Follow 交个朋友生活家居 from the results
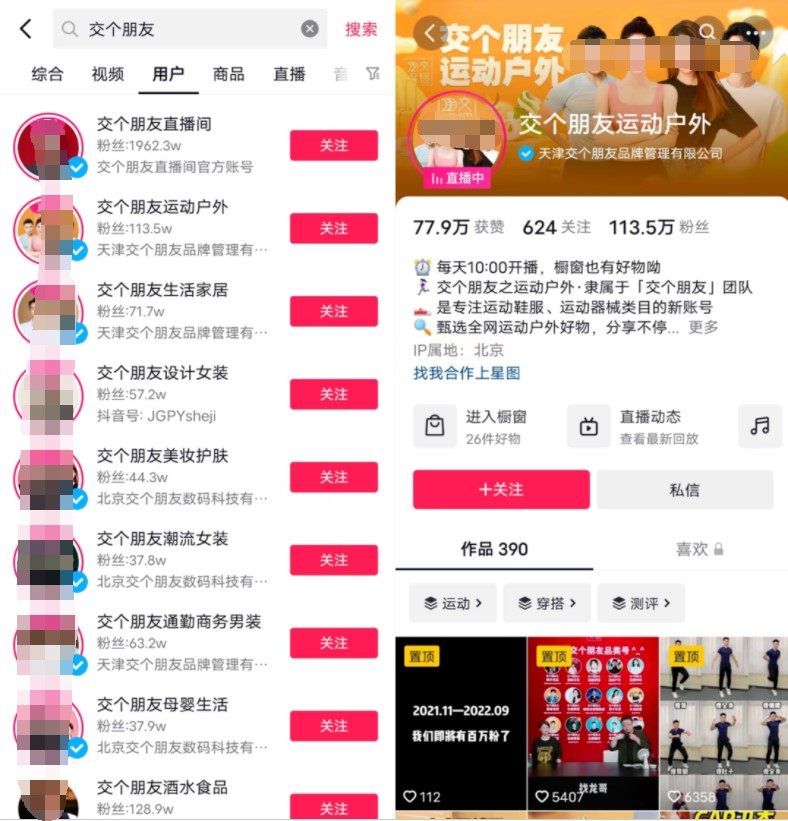Screen dimensions: 788x821 [x=333, y=311]
